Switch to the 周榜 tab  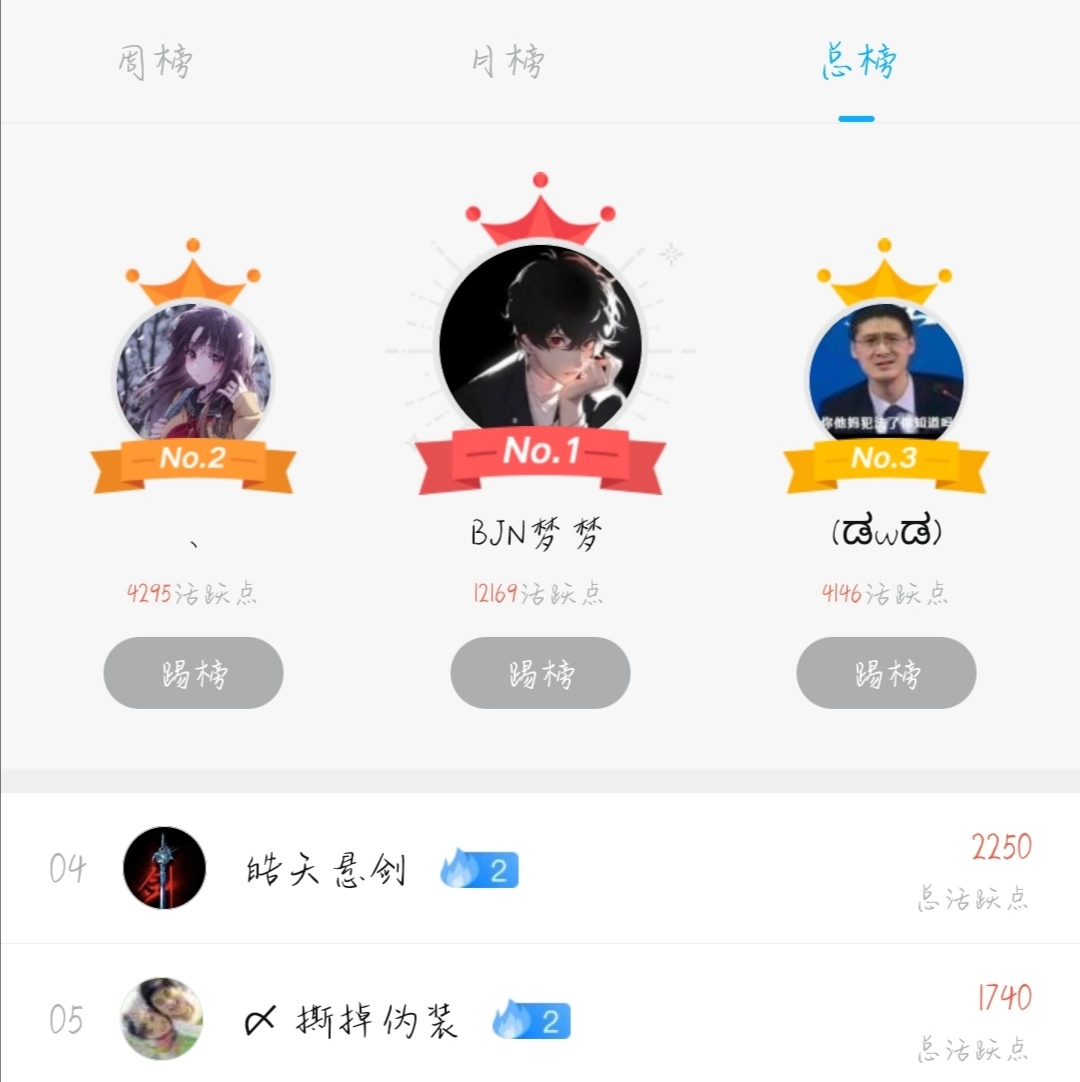click(155, 62)
